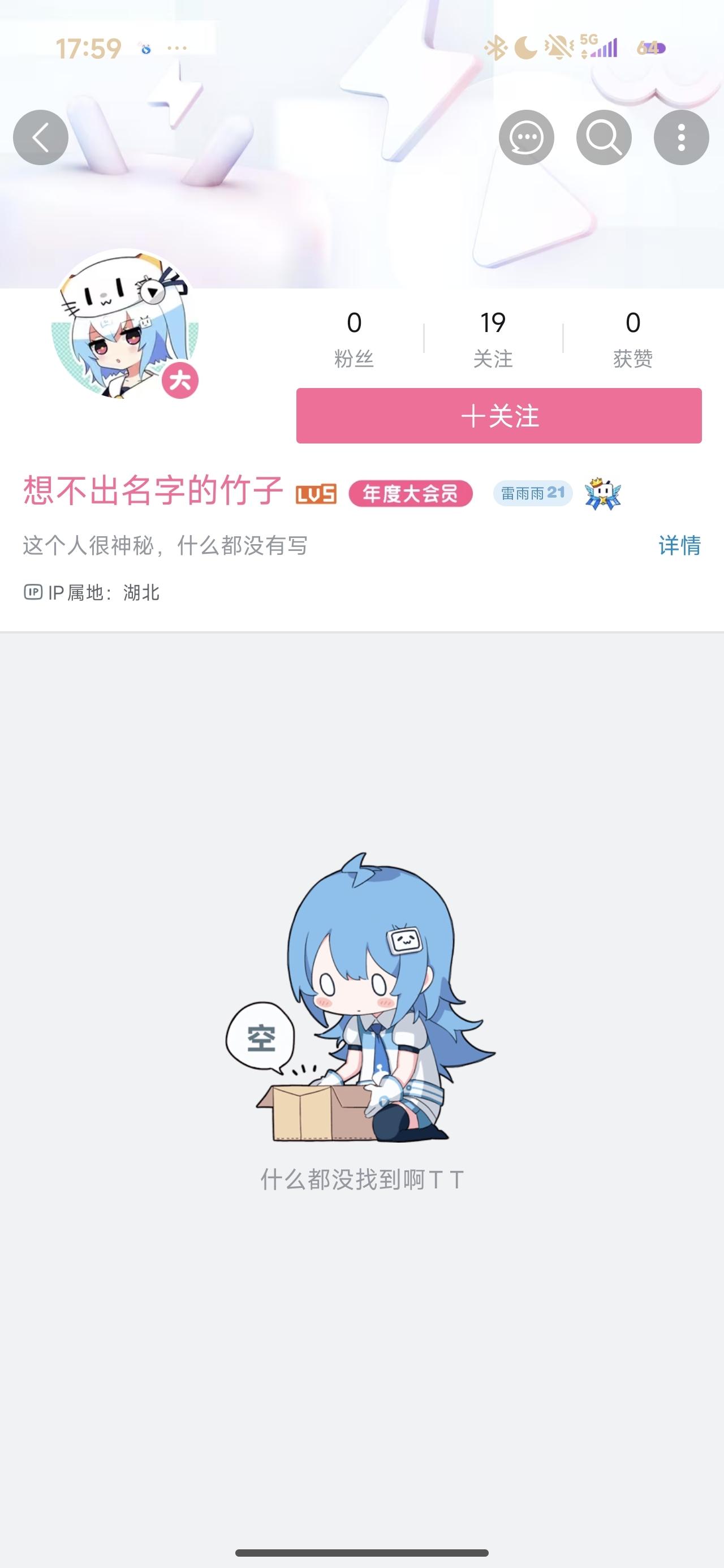Open the 关注 following list

tap(493, 338)
